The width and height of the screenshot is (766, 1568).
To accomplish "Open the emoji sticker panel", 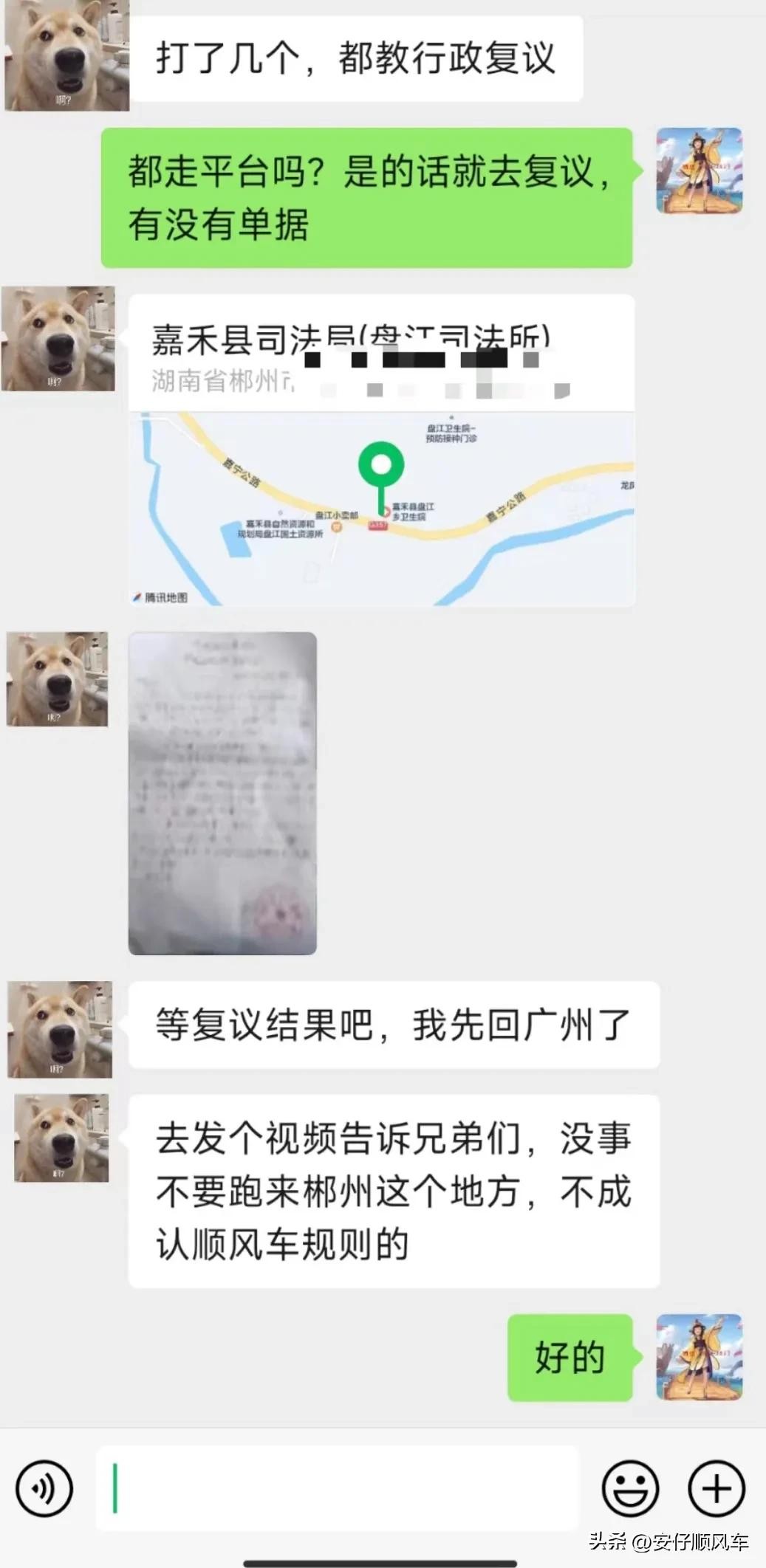I will pyautogui.click(x=630, y=1488).
